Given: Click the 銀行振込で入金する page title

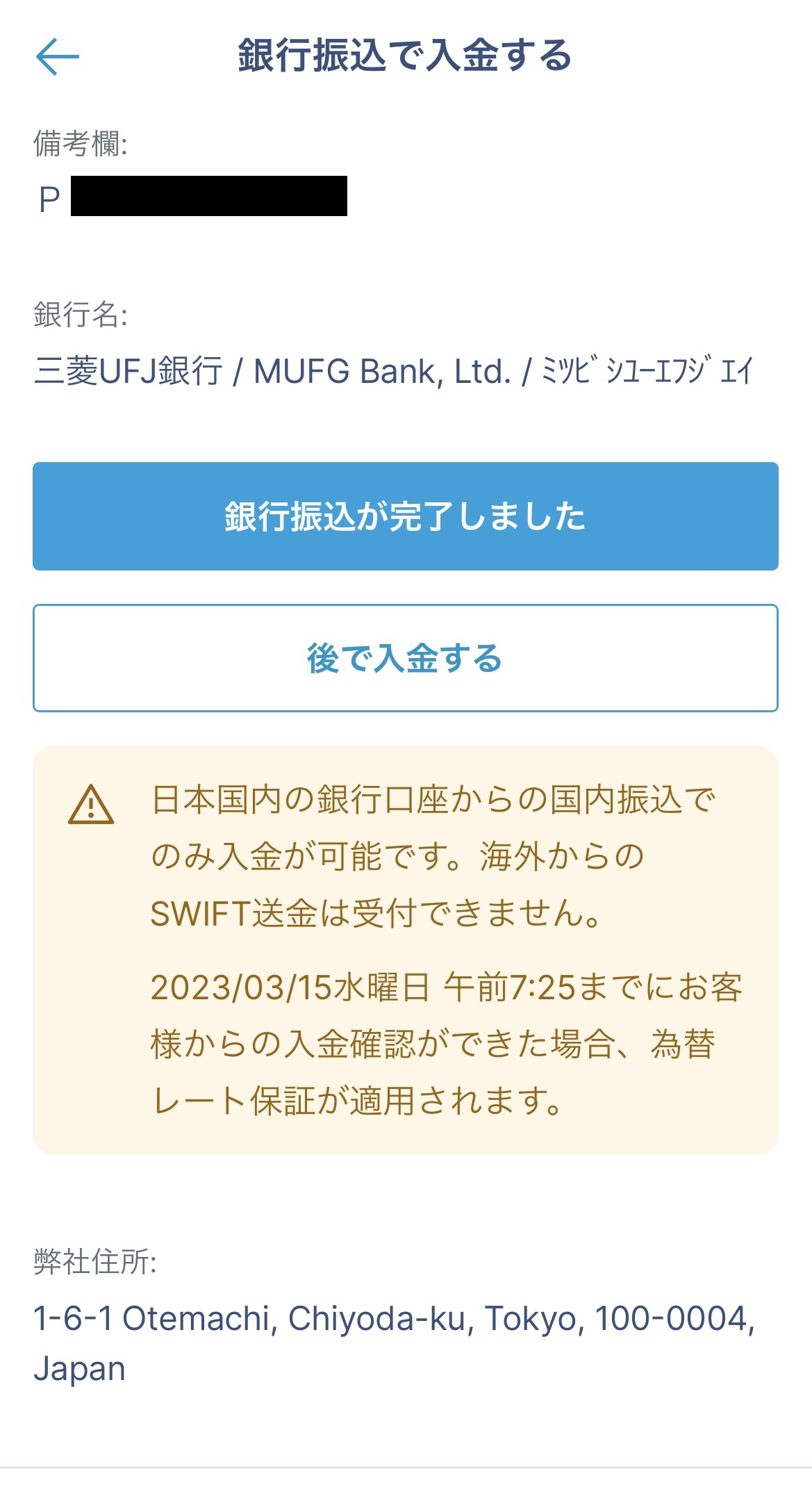Looking at the screenshot, I should pyautogui.click(x=401, y=57).
